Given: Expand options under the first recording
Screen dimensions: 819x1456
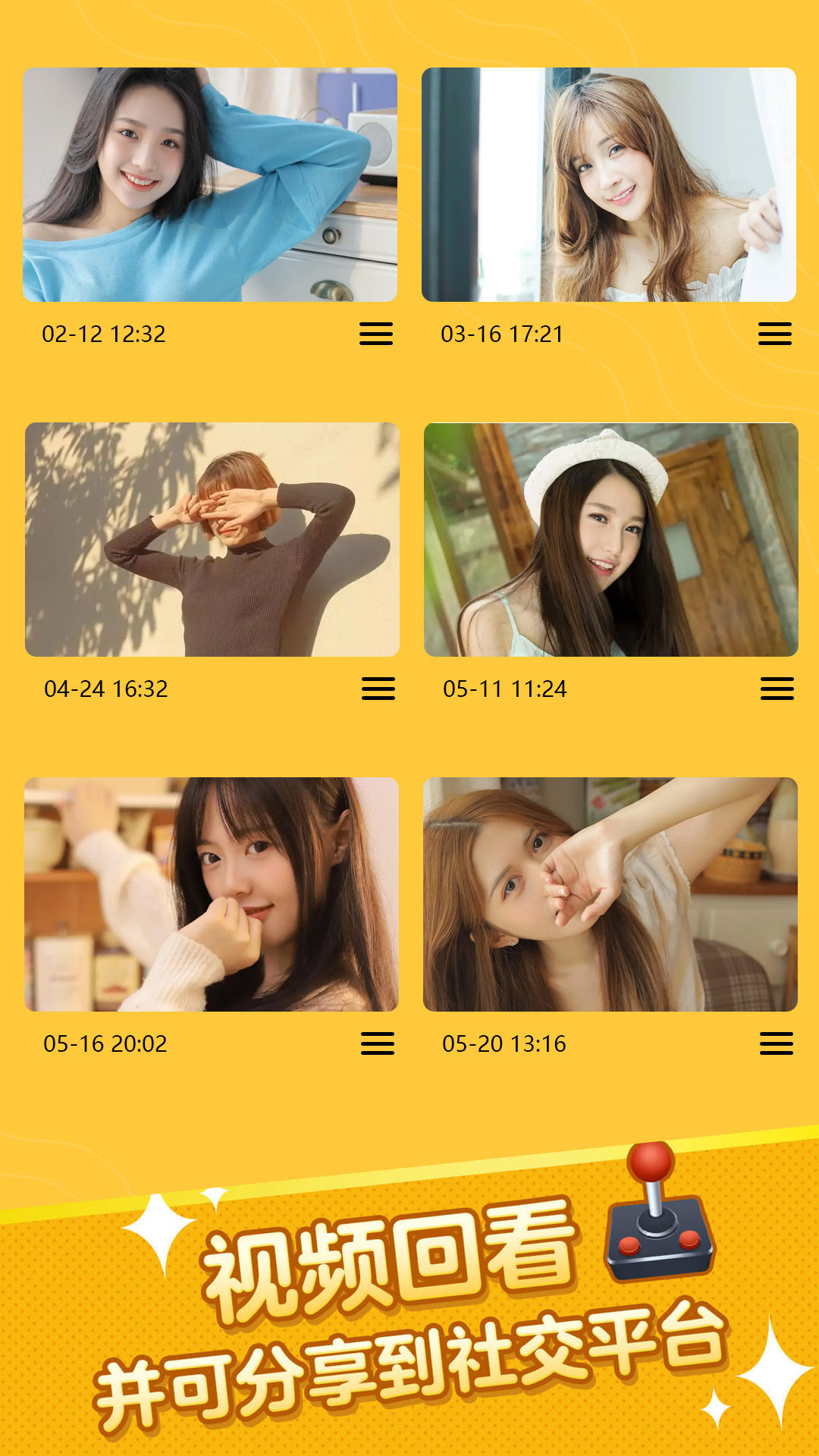Looking at the screenshot, I should (x=375, y=334).
